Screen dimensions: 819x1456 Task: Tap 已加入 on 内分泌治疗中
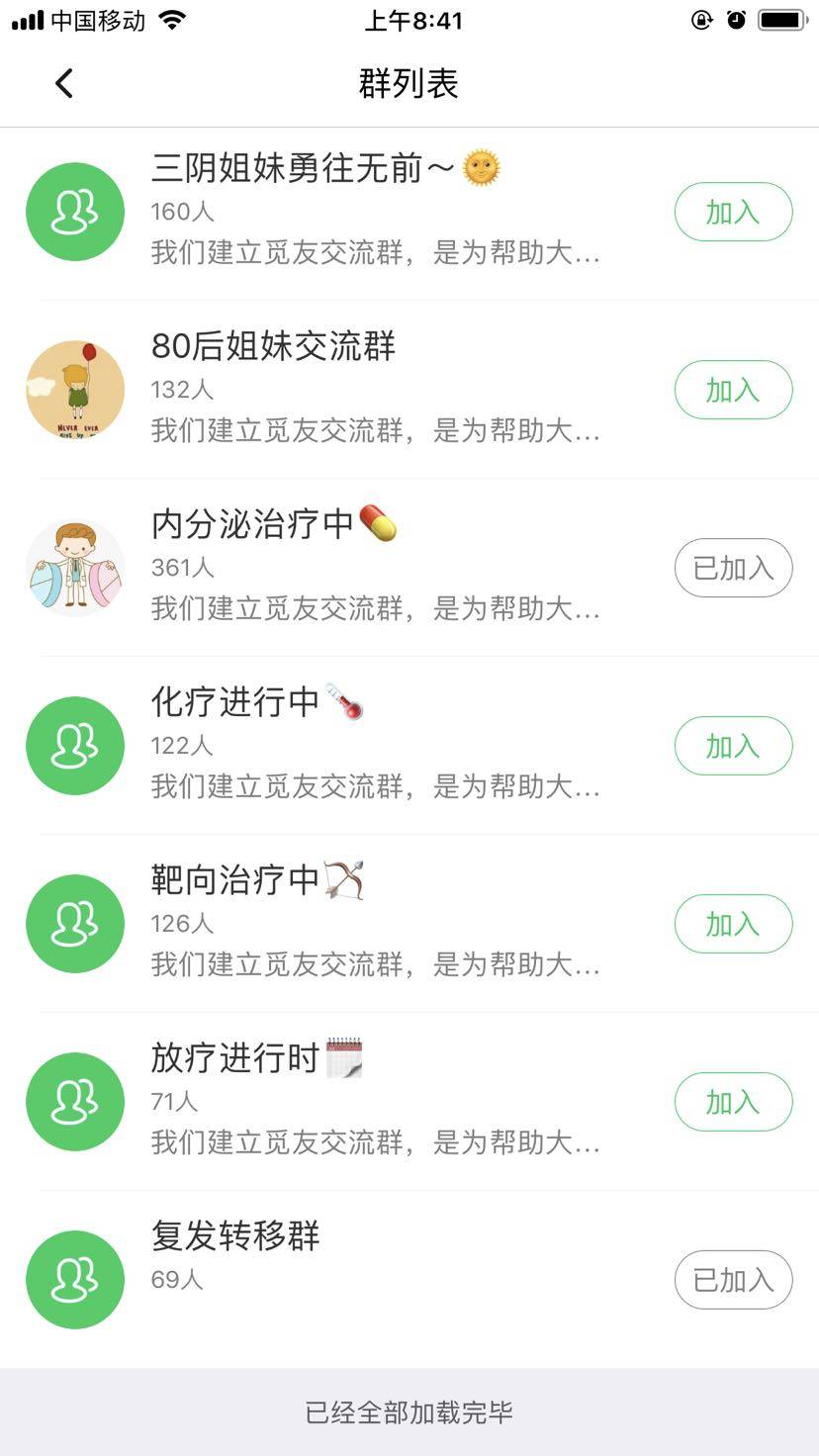(x=733, y=568)
